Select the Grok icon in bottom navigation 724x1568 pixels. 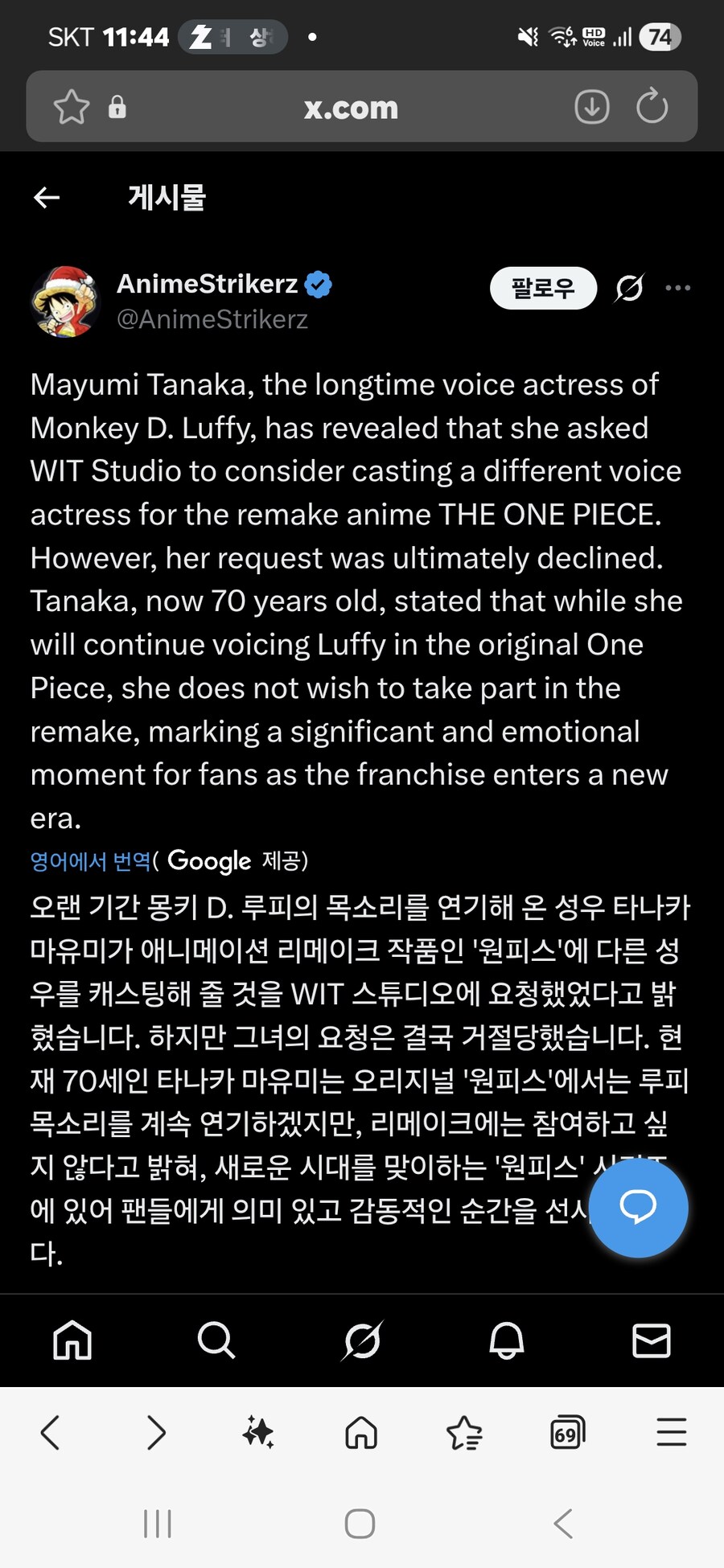(x=361, y=1340)
